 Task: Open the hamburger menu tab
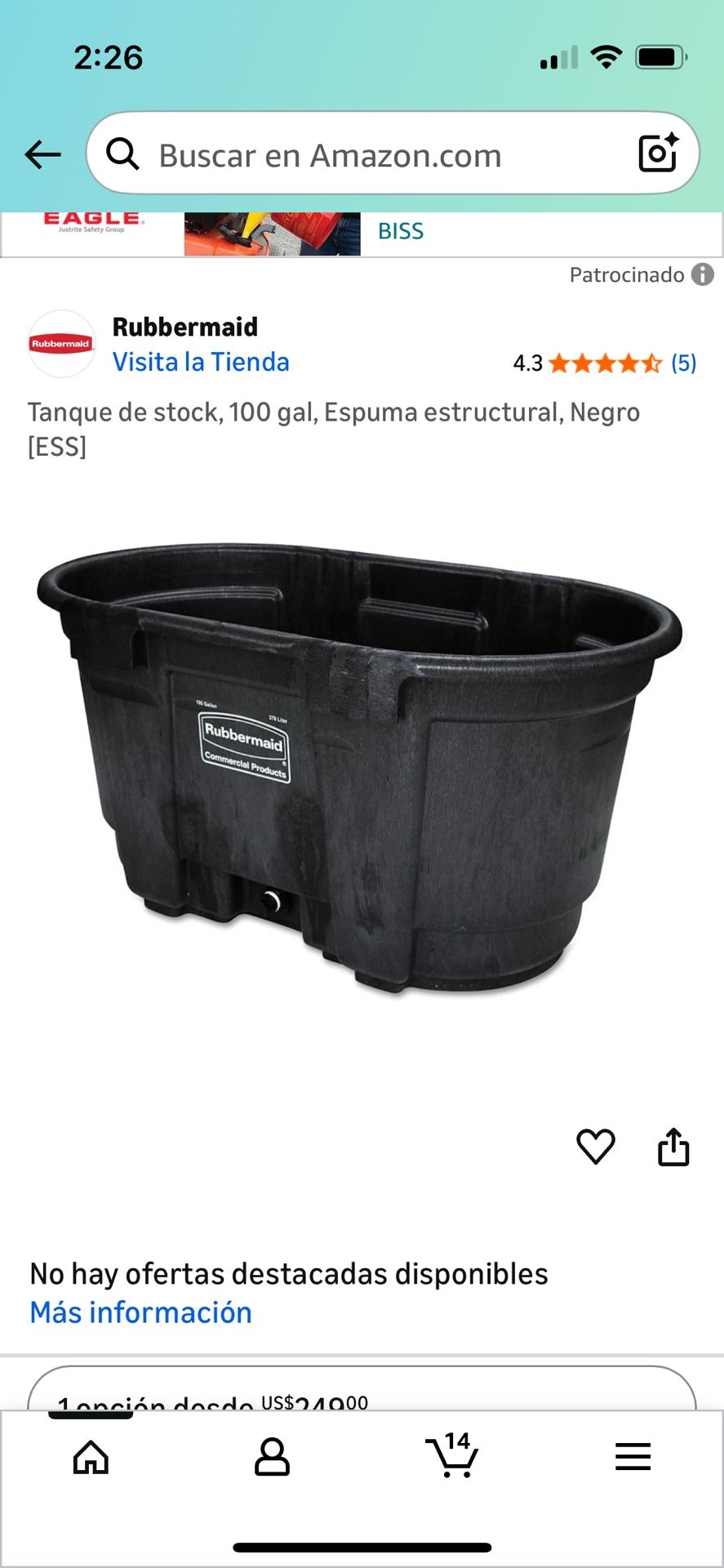[x=633, y=1457]
